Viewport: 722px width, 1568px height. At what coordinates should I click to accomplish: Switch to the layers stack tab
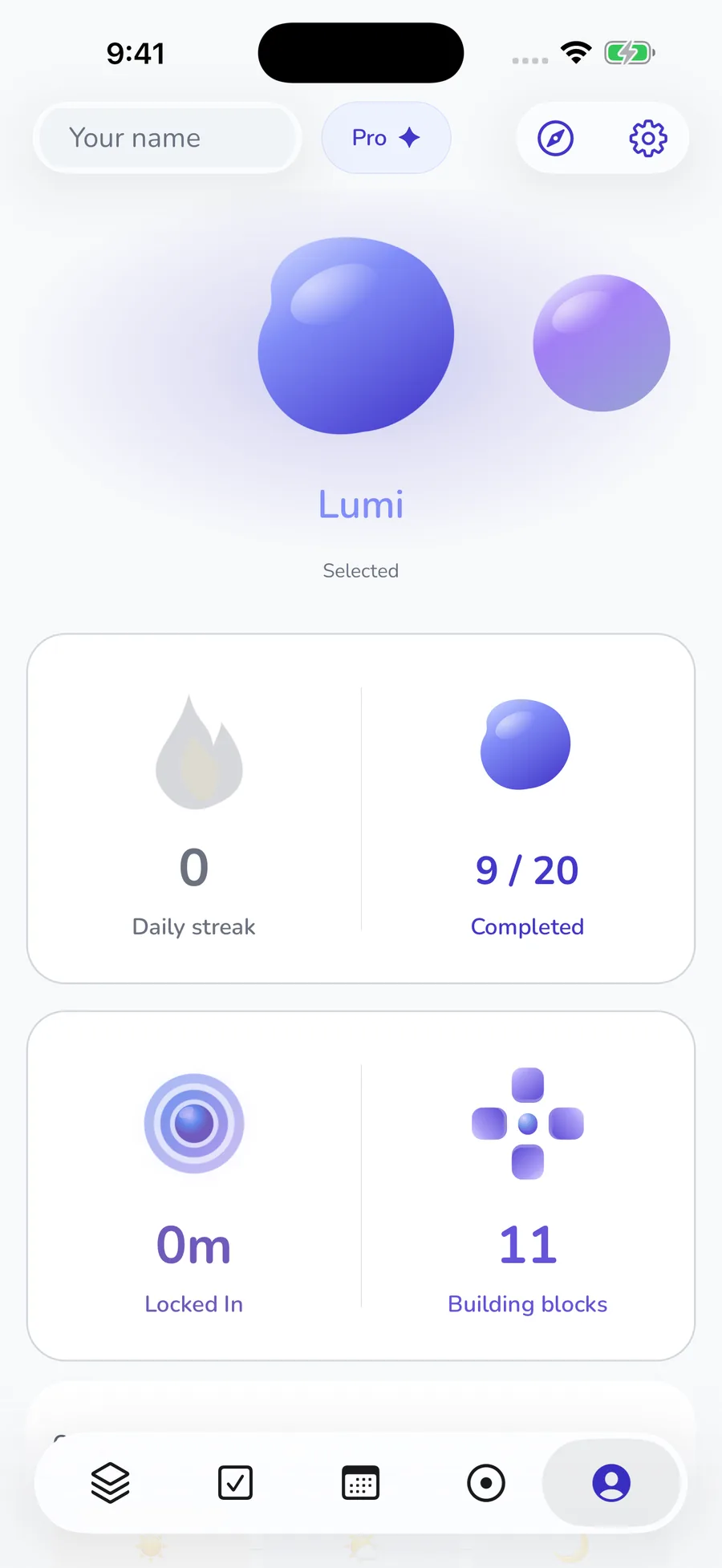[110, 1483]
